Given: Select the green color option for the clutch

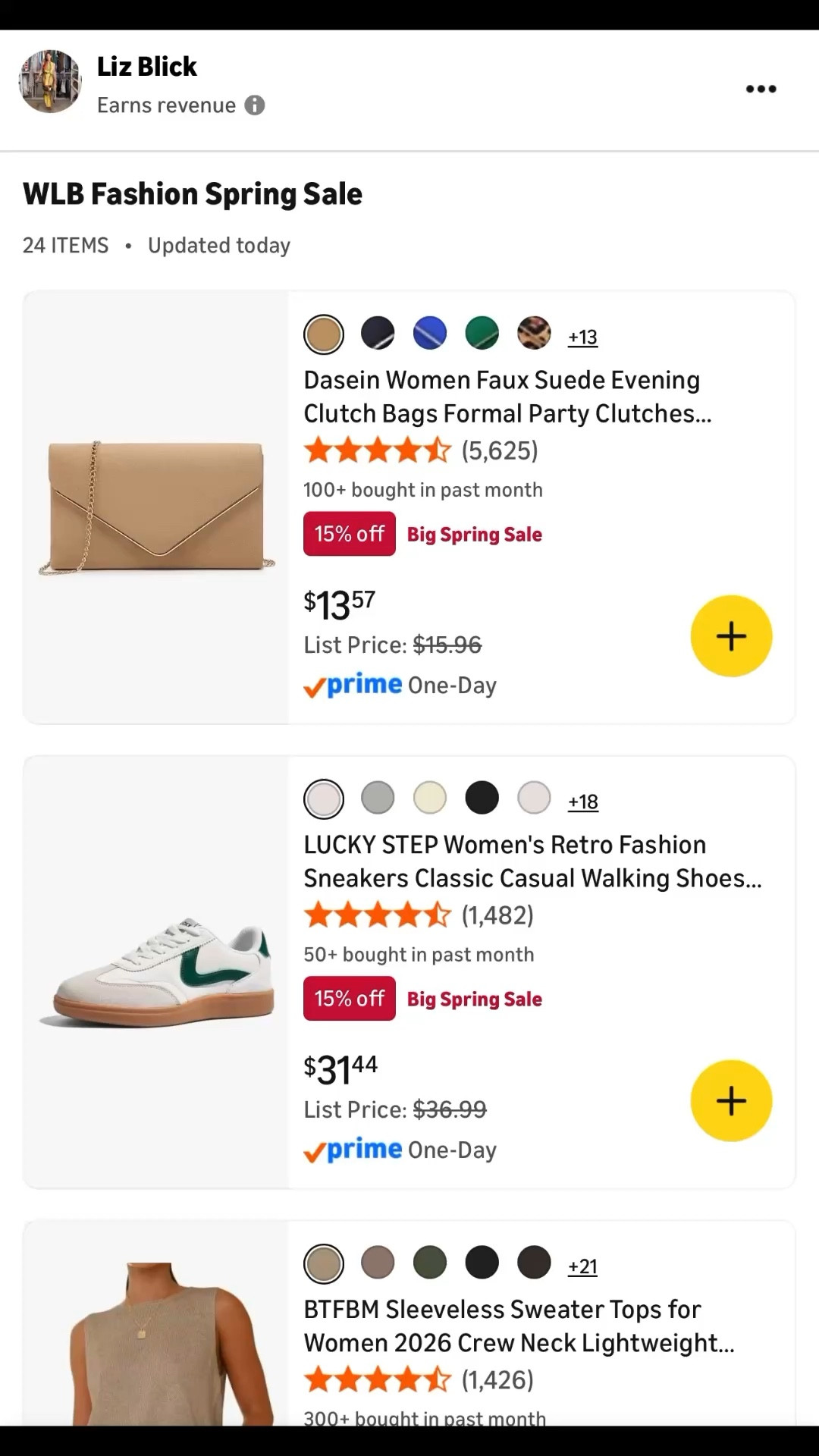Looking at the screenshot, I should point(482,333).
